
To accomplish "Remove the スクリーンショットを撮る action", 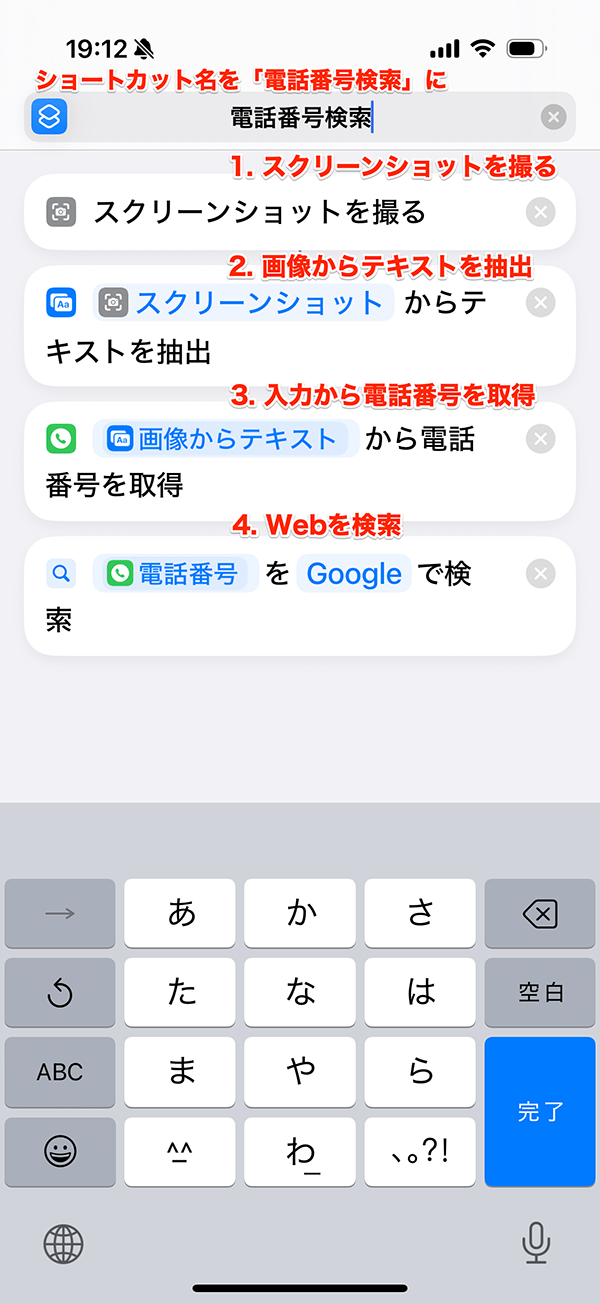I will (x=540, y=212).
